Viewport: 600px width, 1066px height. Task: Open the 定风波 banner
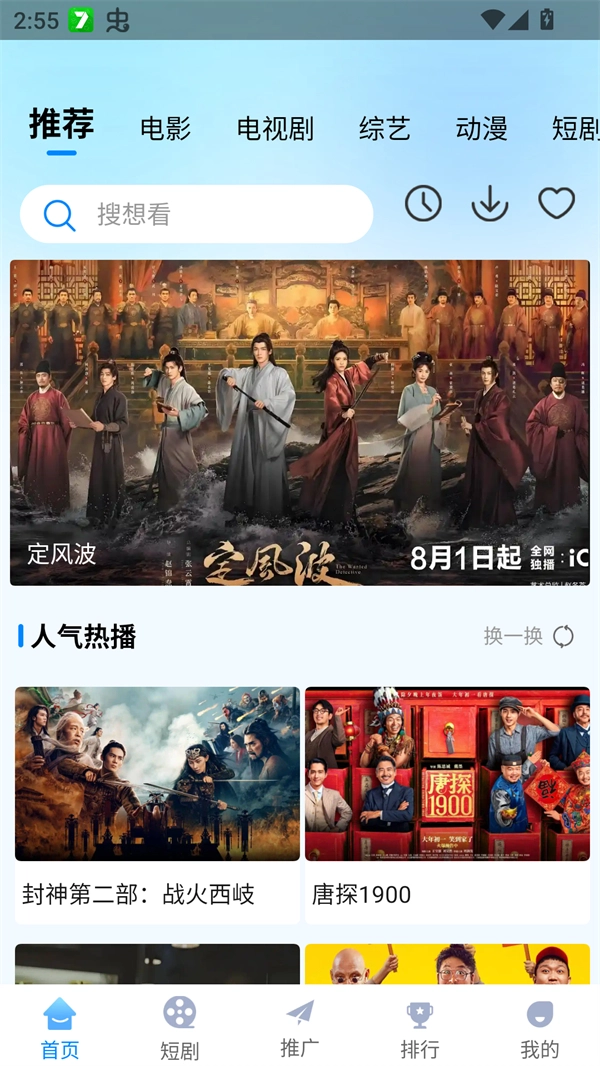[x=300, y=422]
